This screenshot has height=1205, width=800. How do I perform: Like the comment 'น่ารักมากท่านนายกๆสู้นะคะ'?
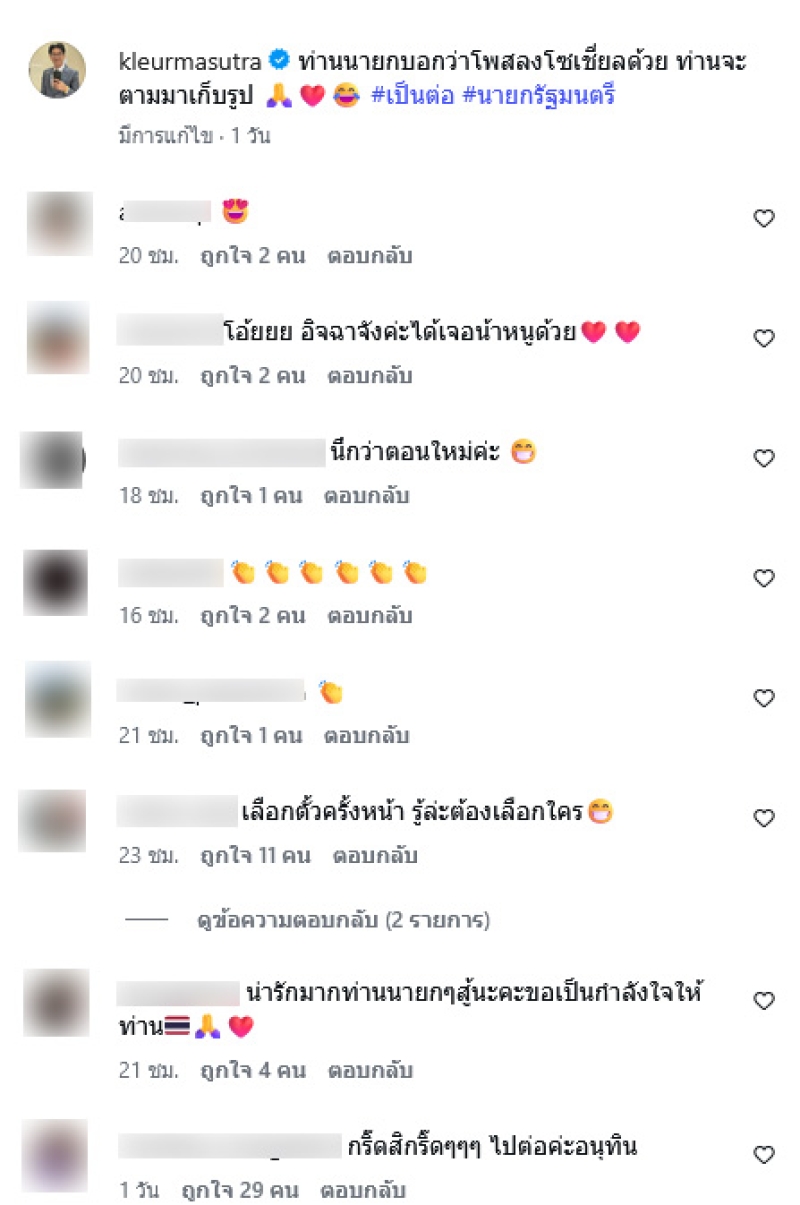pos(764,1001)
